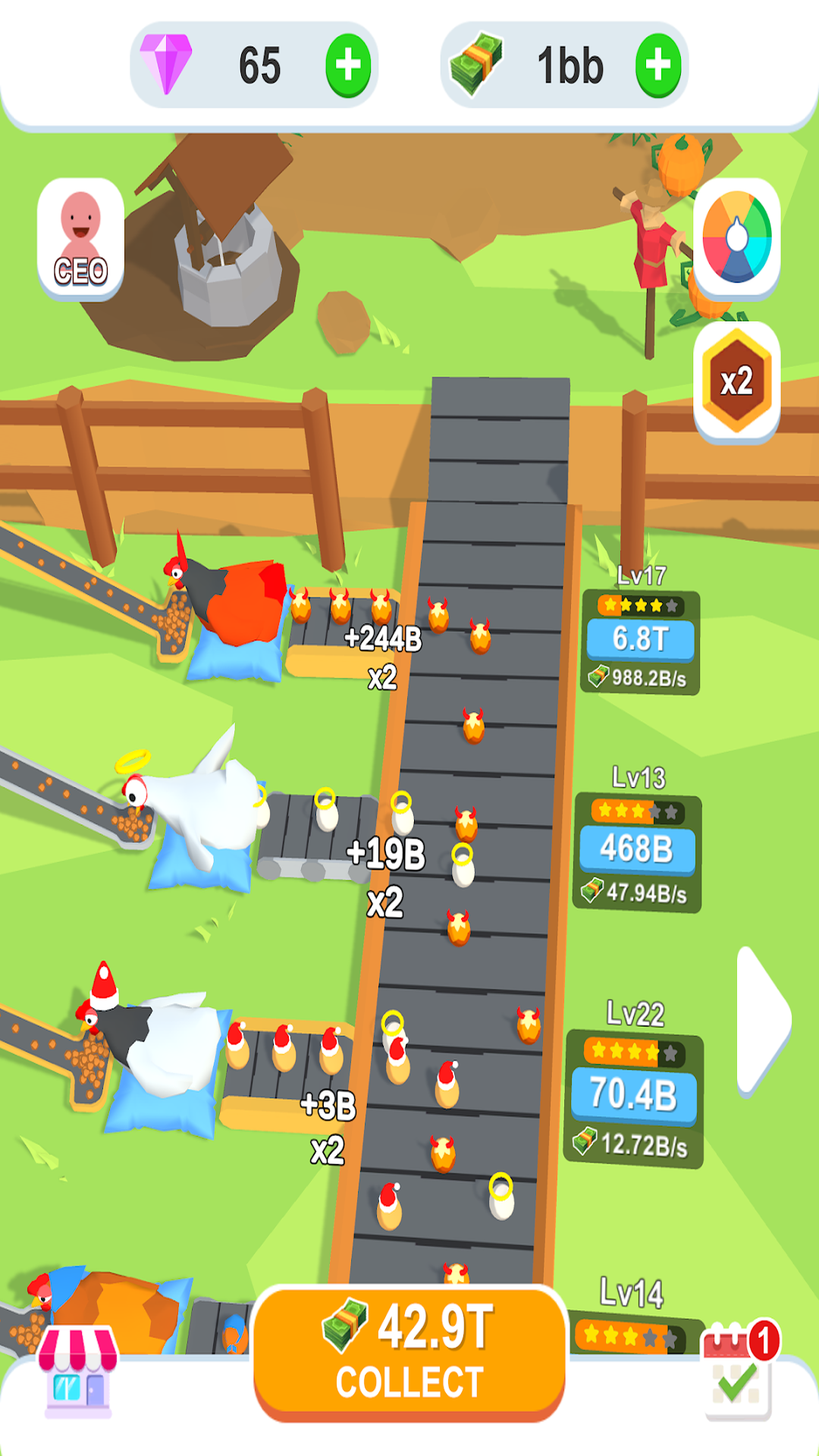The height and width of the screenshot is (1456, 819).
Task: Upgrade Lv13 chicken for 468B
Action: pyautogui.click(x=637, y=849)
